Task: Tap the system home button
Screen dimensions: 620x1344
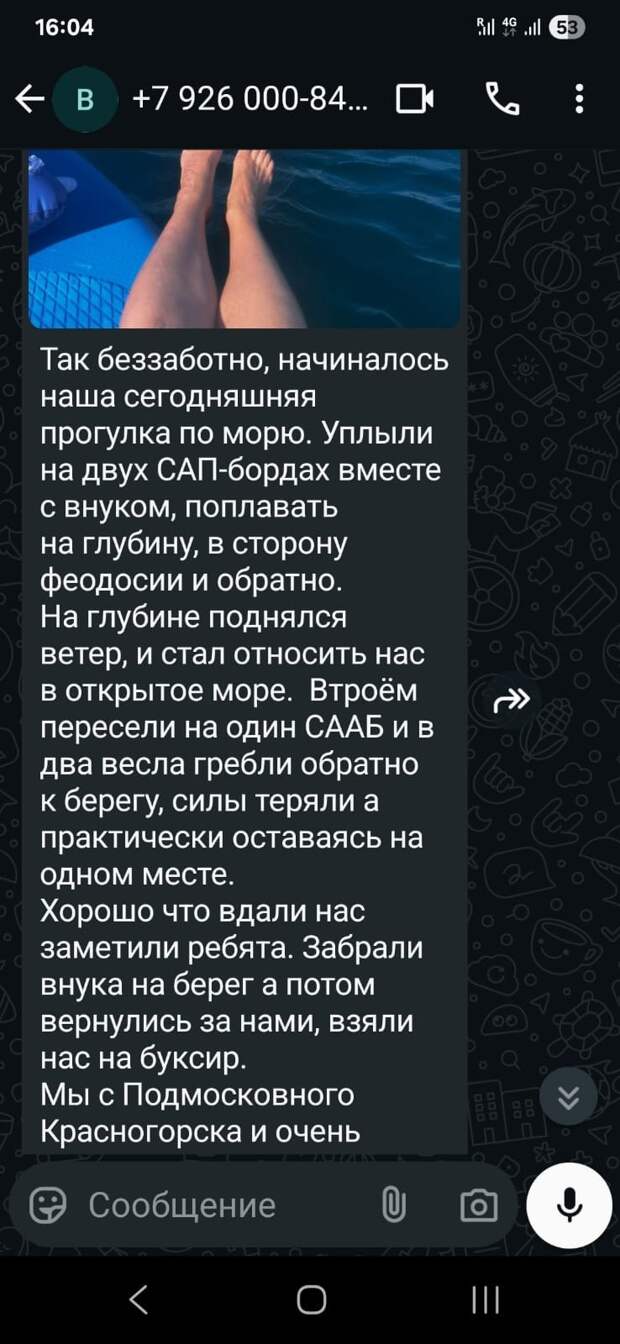Action: tap(311, 1299)
